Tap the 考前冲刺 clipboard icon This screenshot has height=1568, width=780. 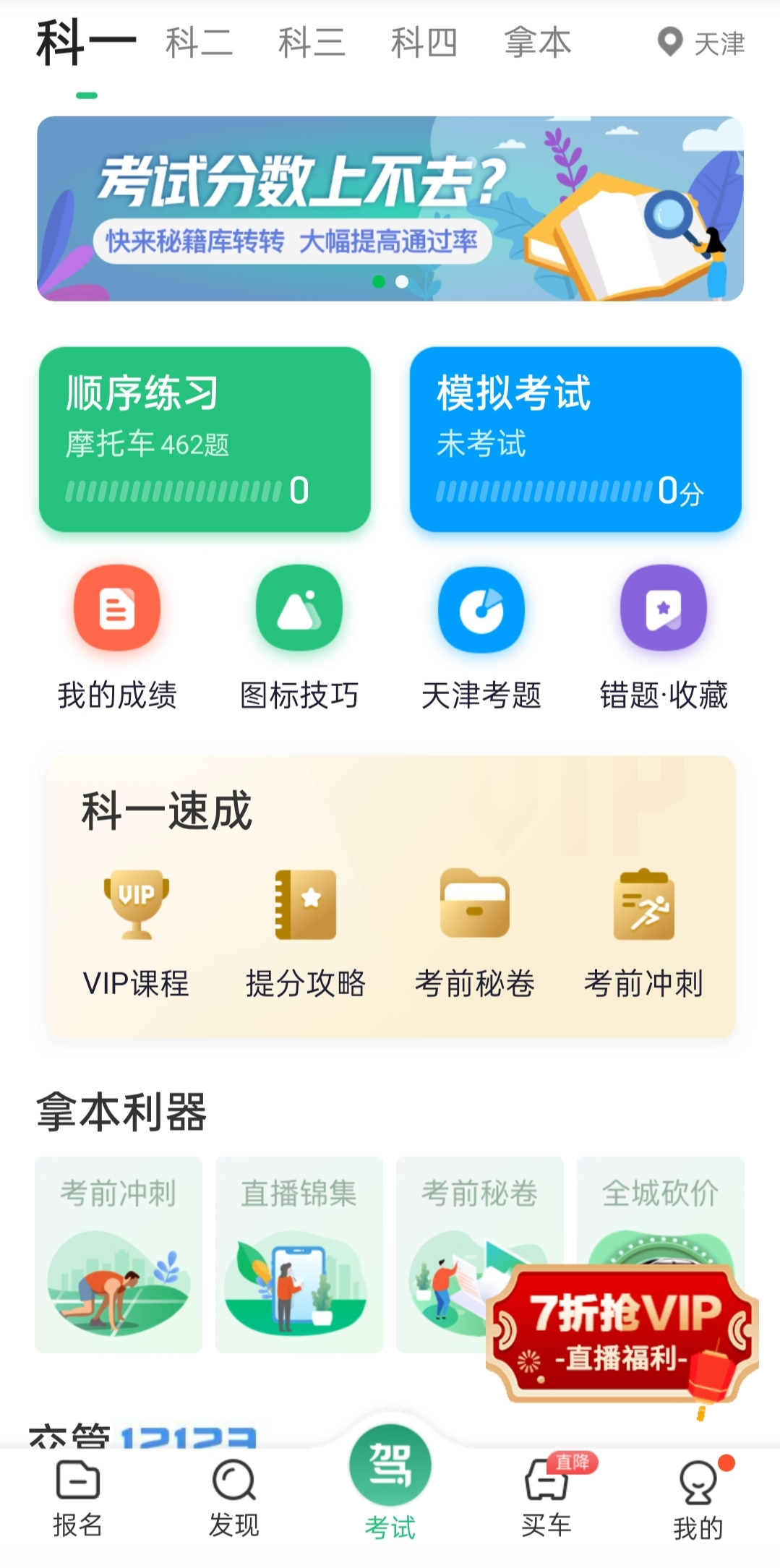643,907
